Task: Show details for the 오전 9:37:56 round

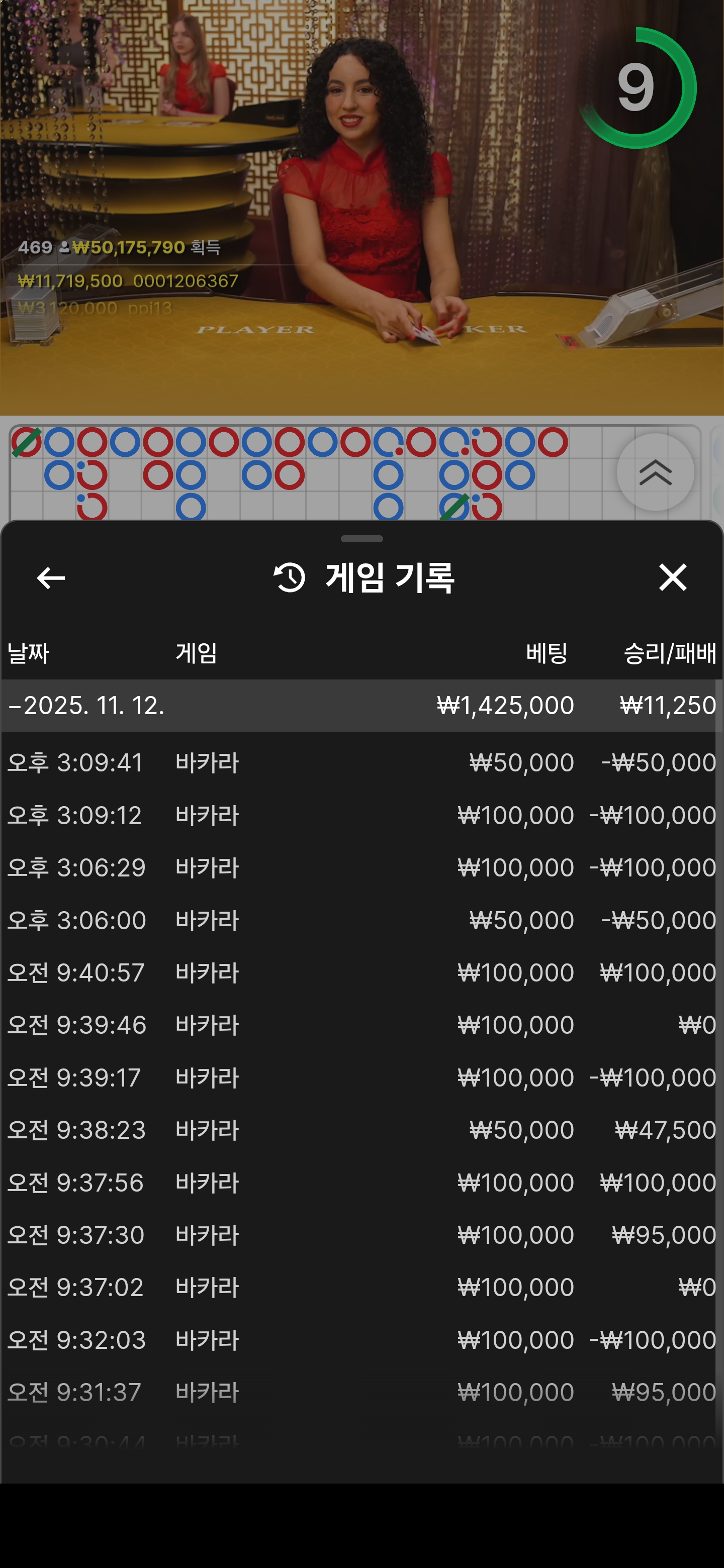Action: tap(361, 1182)
